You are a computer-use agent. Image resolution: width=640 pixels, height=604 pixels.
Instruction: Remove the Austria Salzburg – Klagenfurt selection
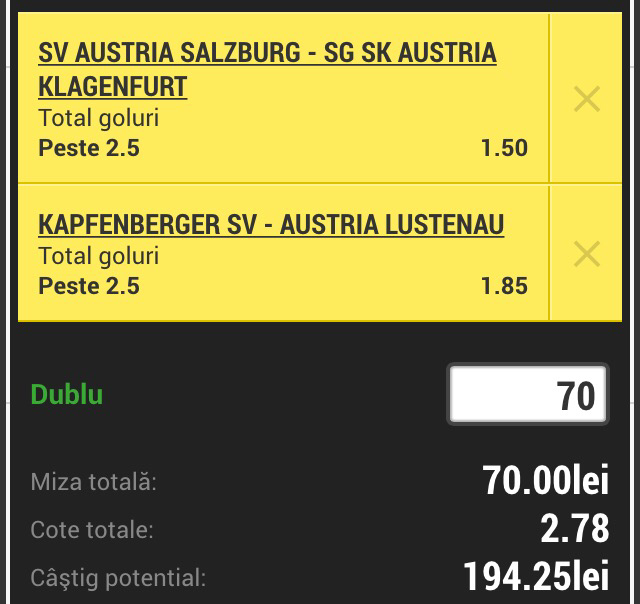click(586, 99)
